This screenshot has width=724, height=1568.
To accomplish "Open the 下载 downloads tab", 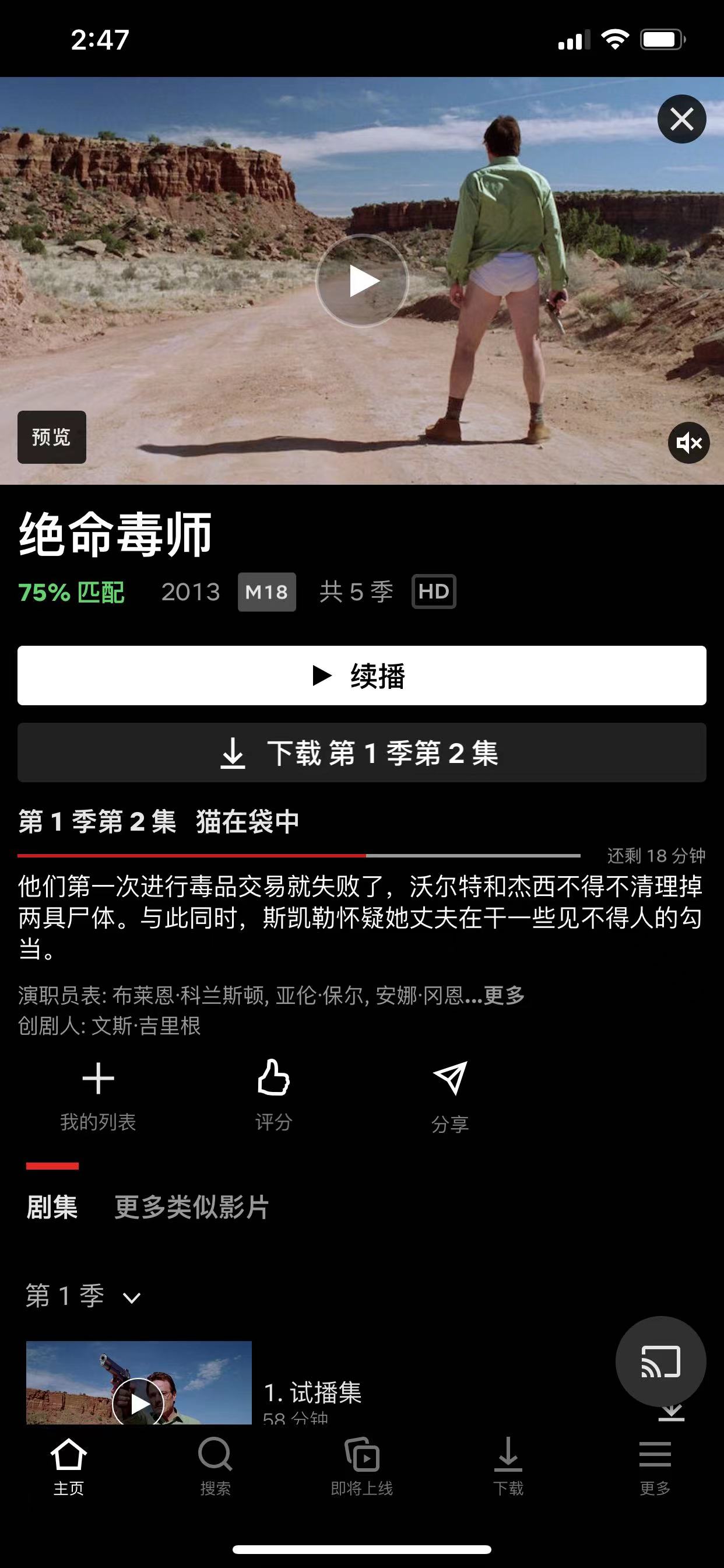I will point(508,1466).
